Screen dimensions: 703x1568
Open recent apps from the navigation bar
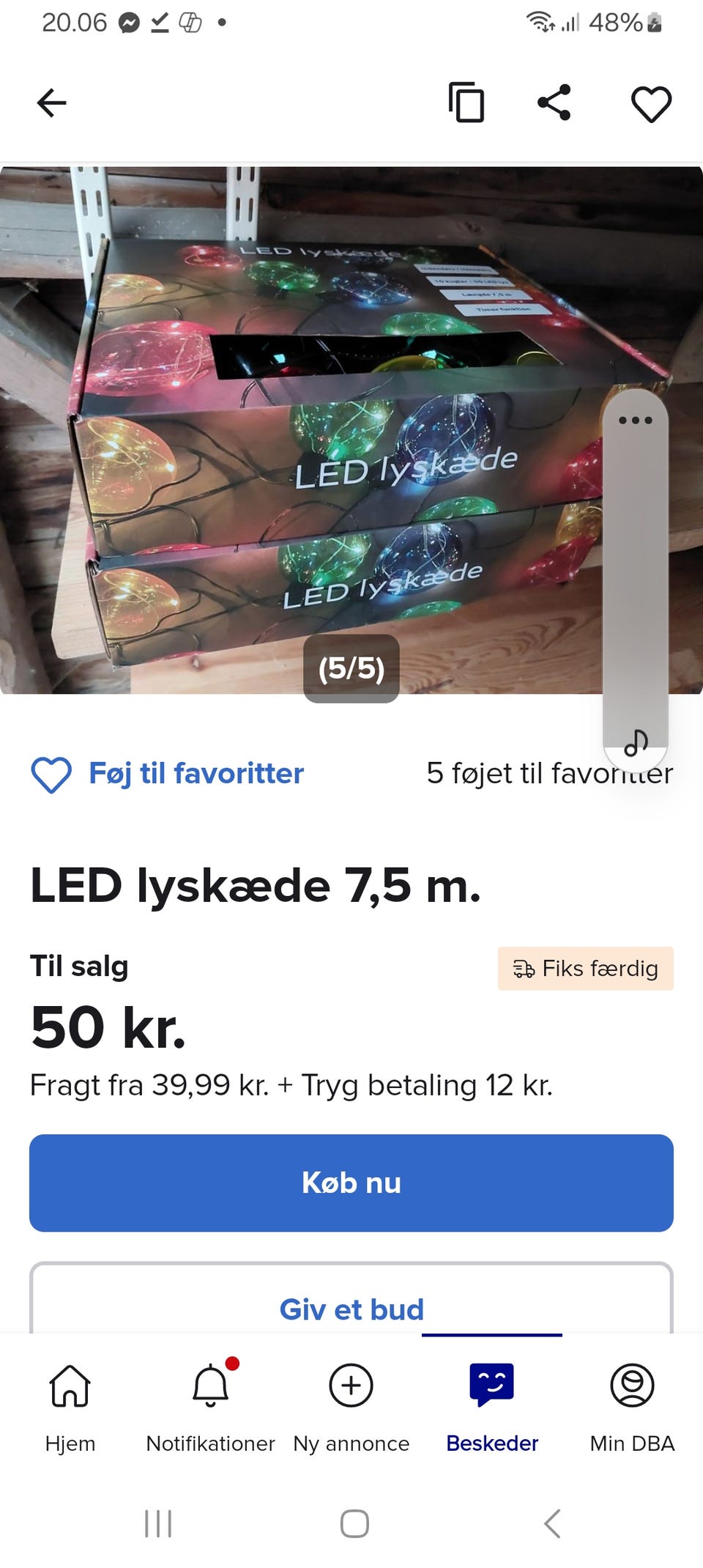(158, 1524)
